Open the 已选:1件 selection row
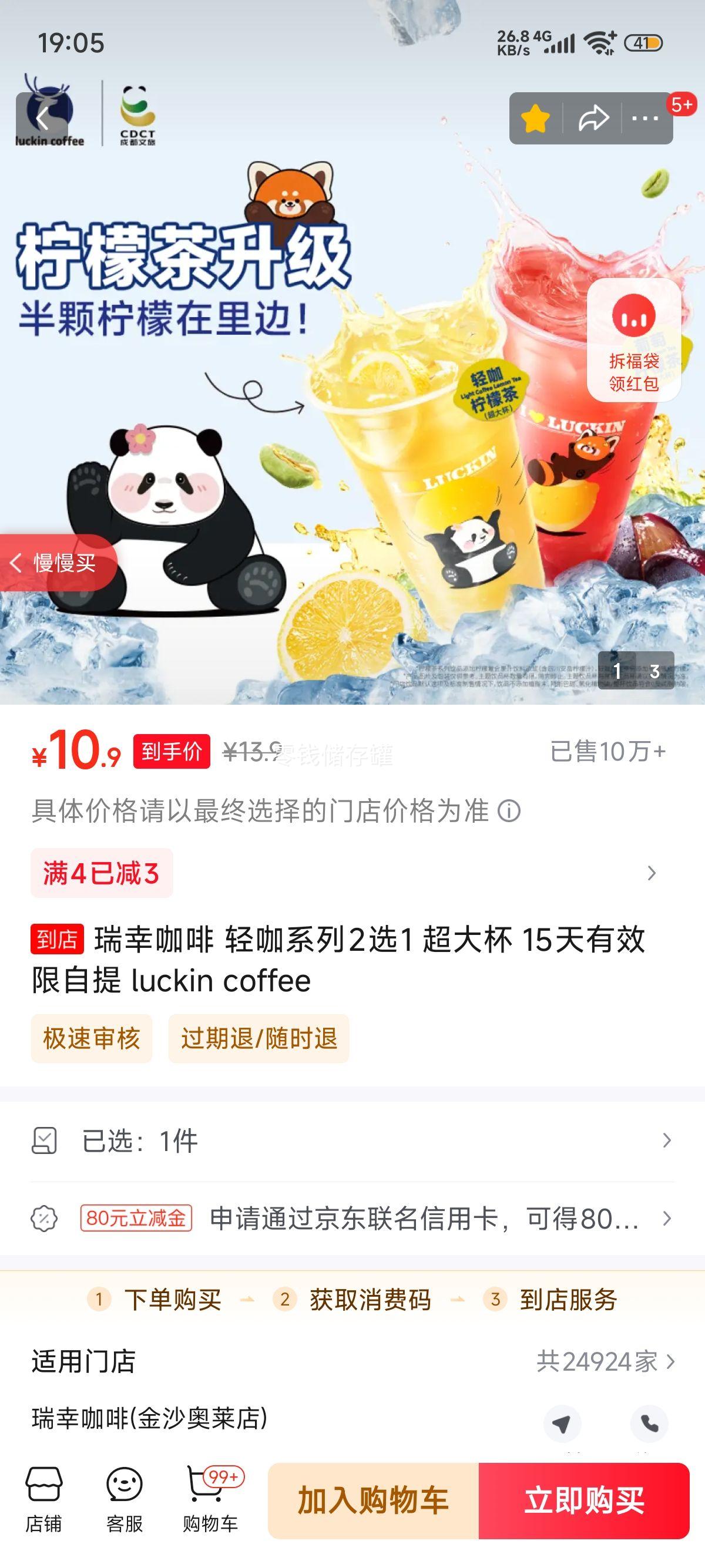705x1568 pixels. click(352, 1140)
